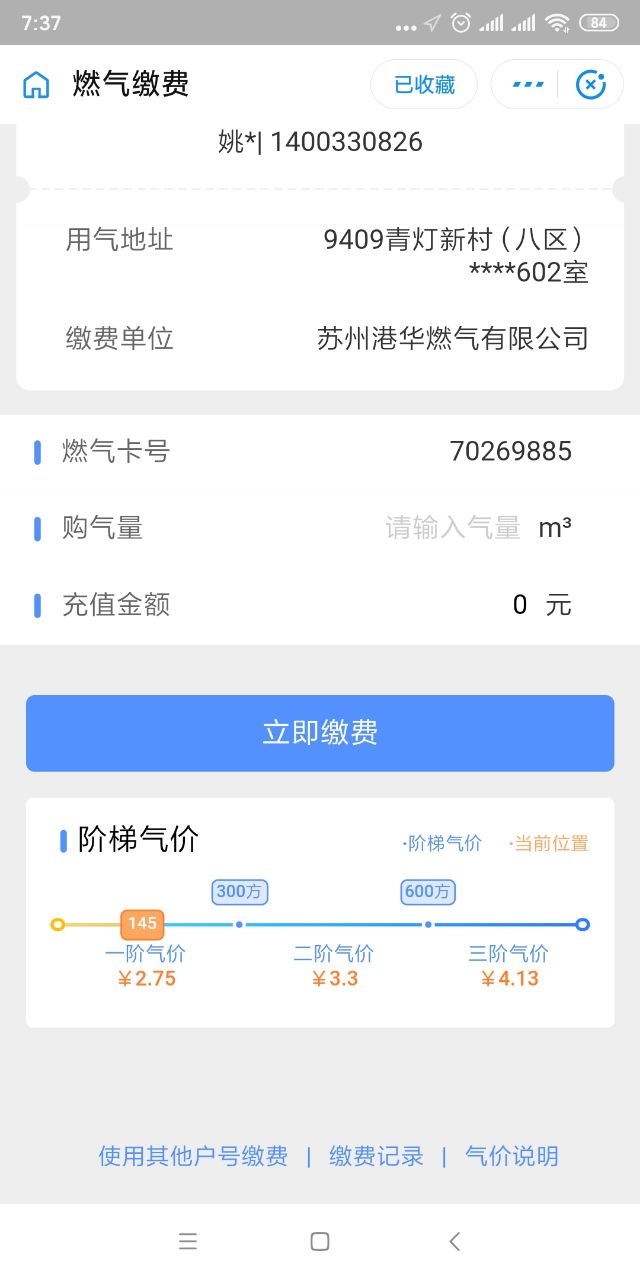View 缴费记录 payment history
640x1280 pixels.
click(x=376, y=1157)
